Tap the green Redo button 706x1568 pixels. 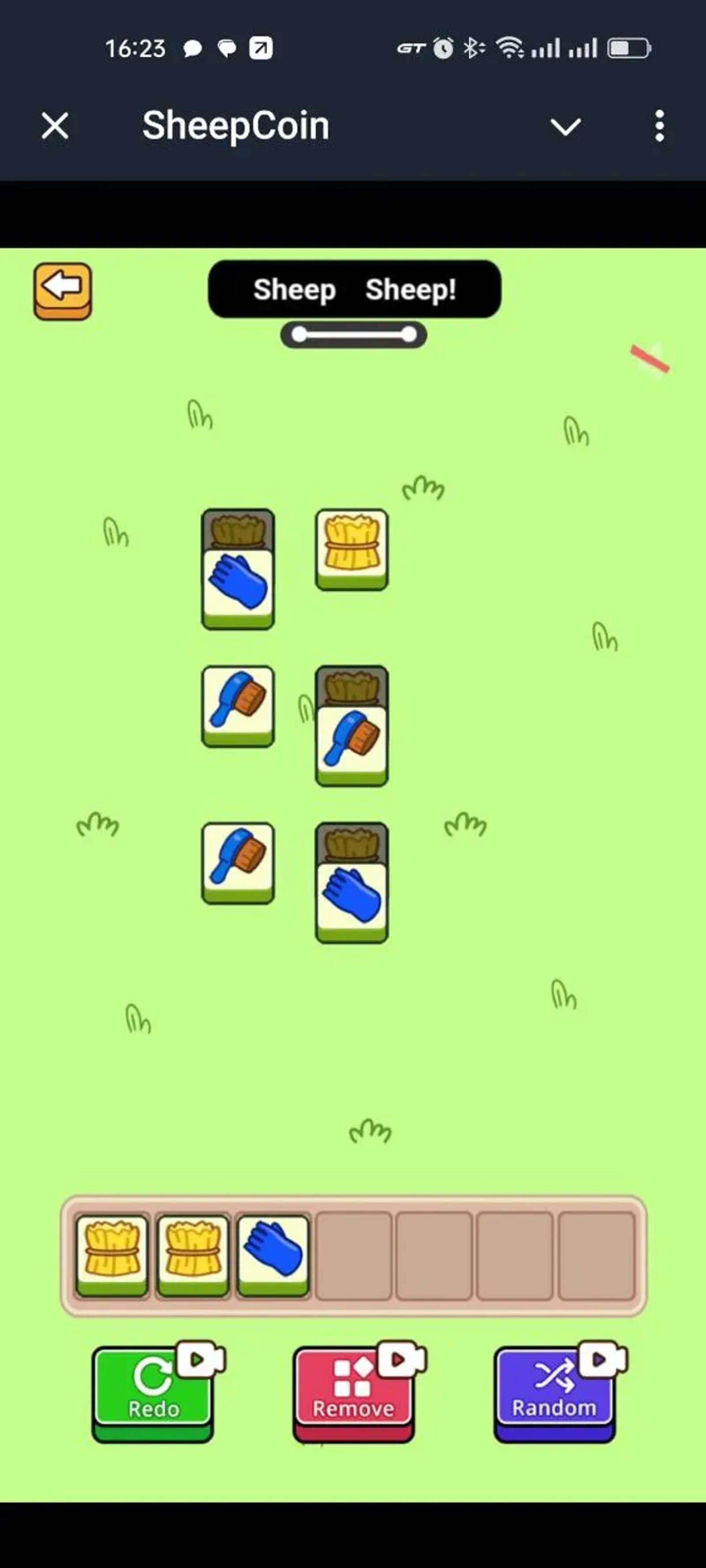click(152, 1390)
